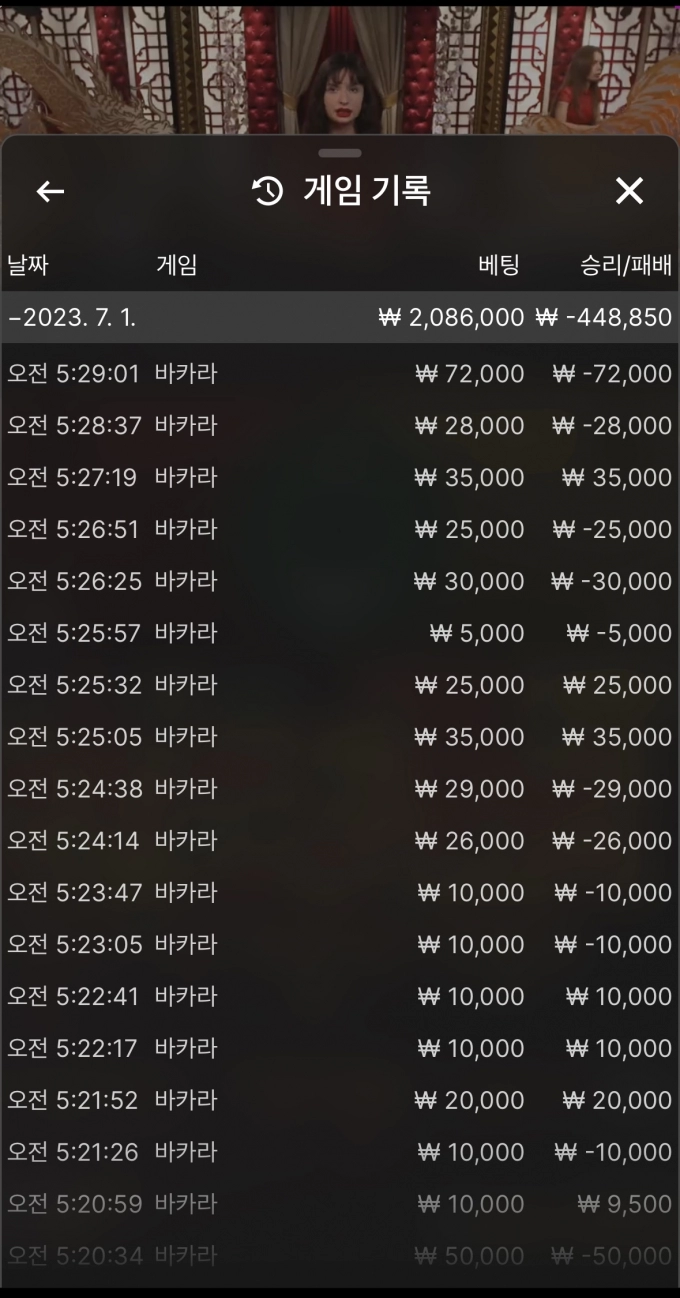The height and width of the screenshot is (1298, 680).
Task: Select the 5:21:52 round with ₩20,000 bet
Action: click(x=340, y=1100)
